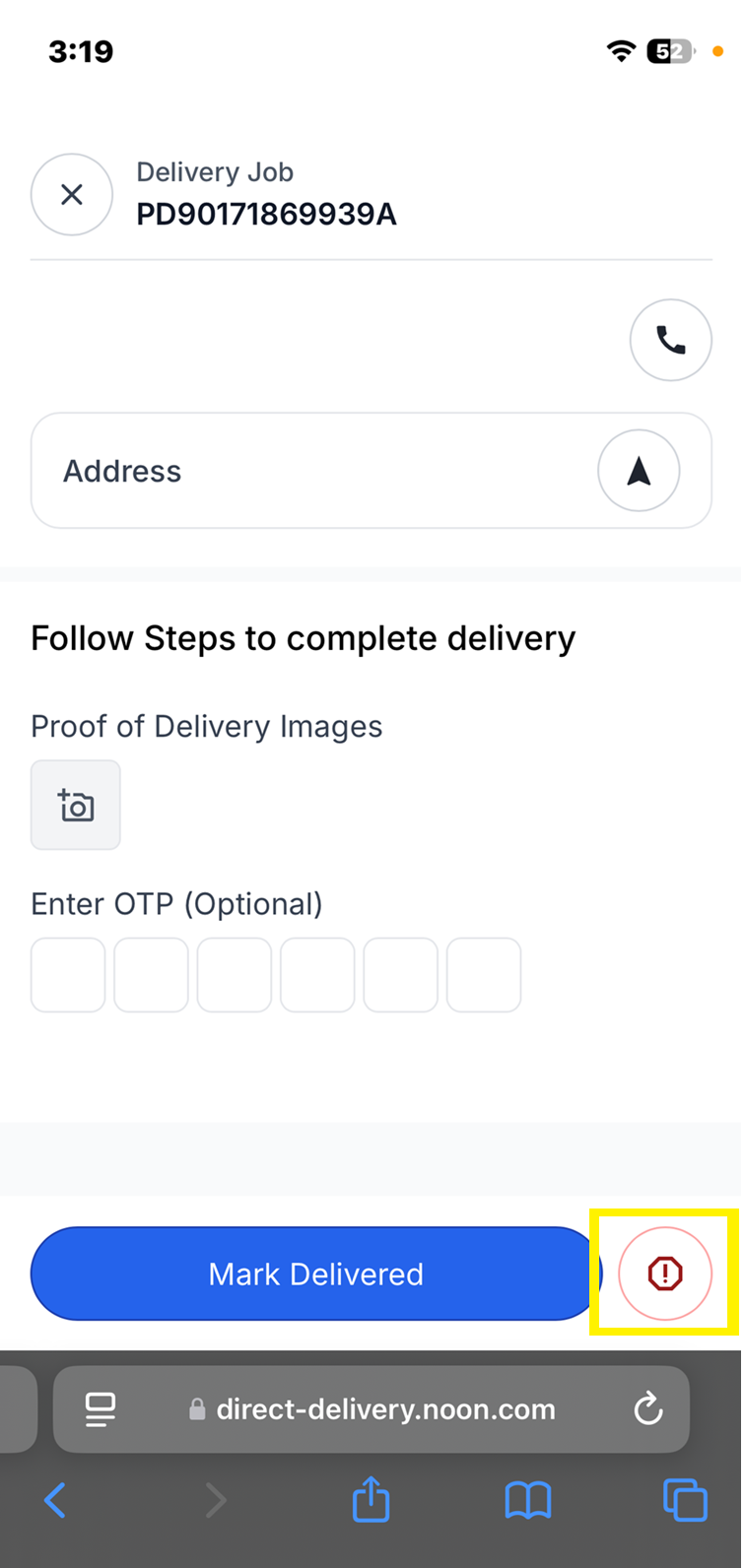Select the first OTP digit box
This screenshot has width=745, height=1568.
(68, 975)
